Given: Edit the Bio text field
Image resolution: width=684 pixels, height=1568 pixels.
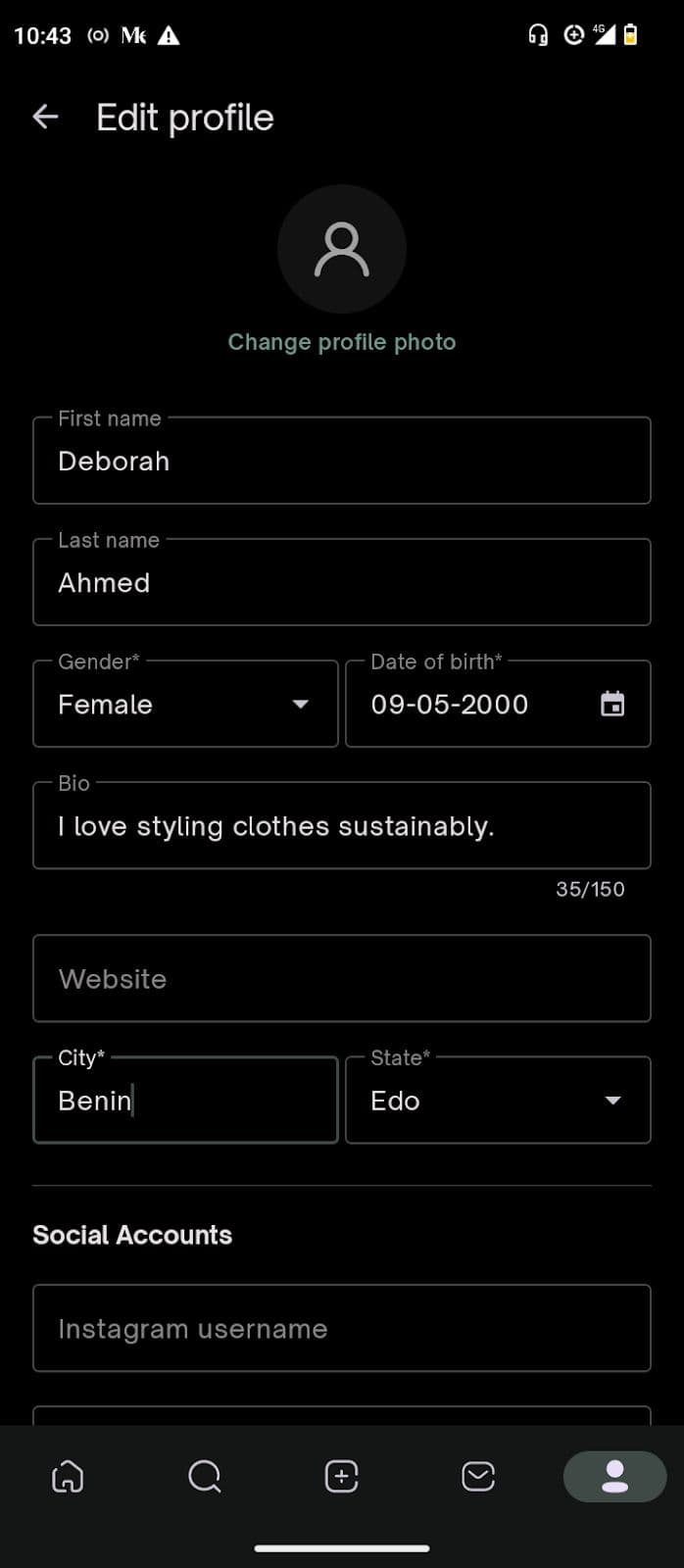Looking at the screenshot, I should [342, 826].
